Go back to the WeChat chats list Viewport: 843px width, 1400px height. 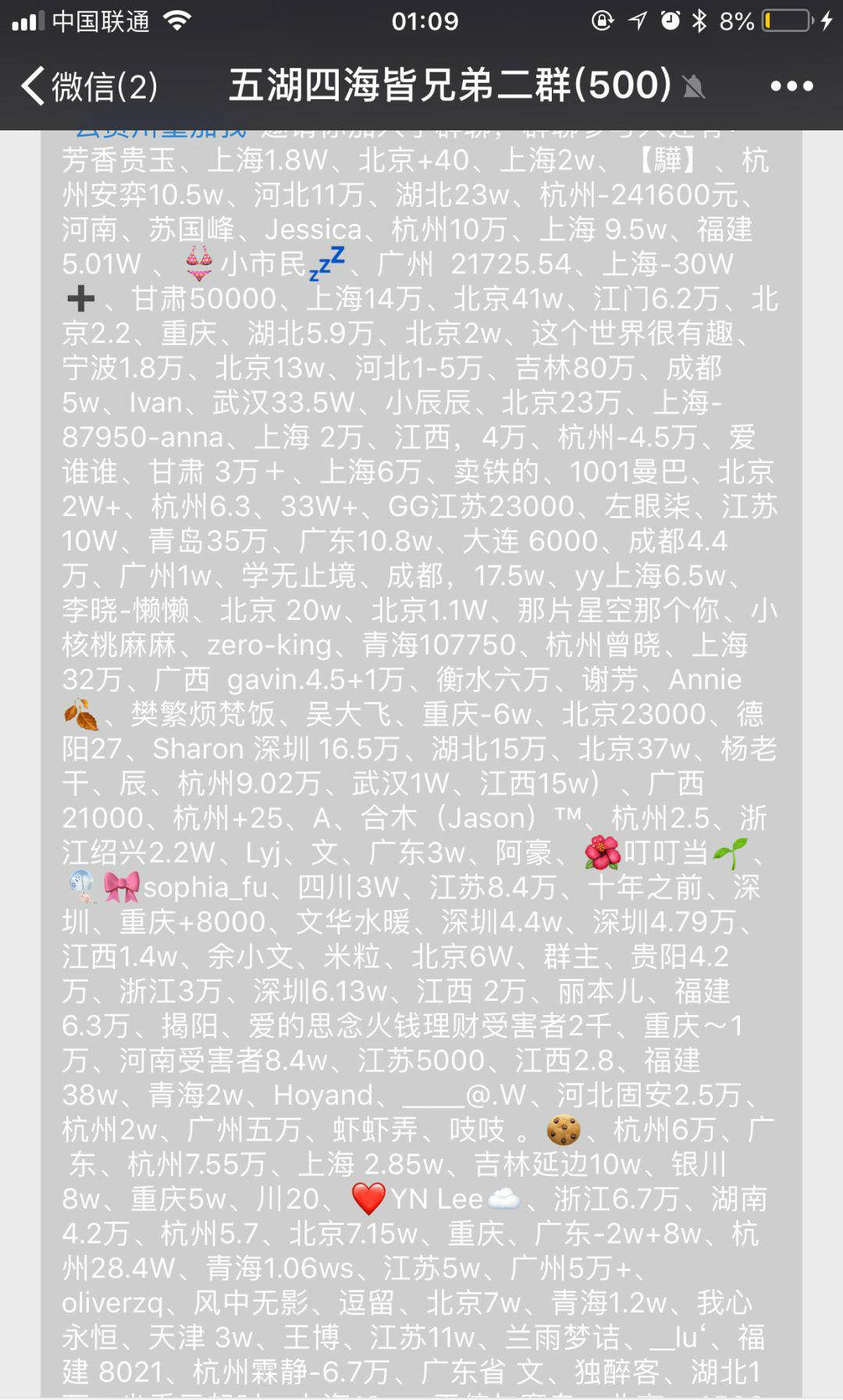[x=87, y=86]
